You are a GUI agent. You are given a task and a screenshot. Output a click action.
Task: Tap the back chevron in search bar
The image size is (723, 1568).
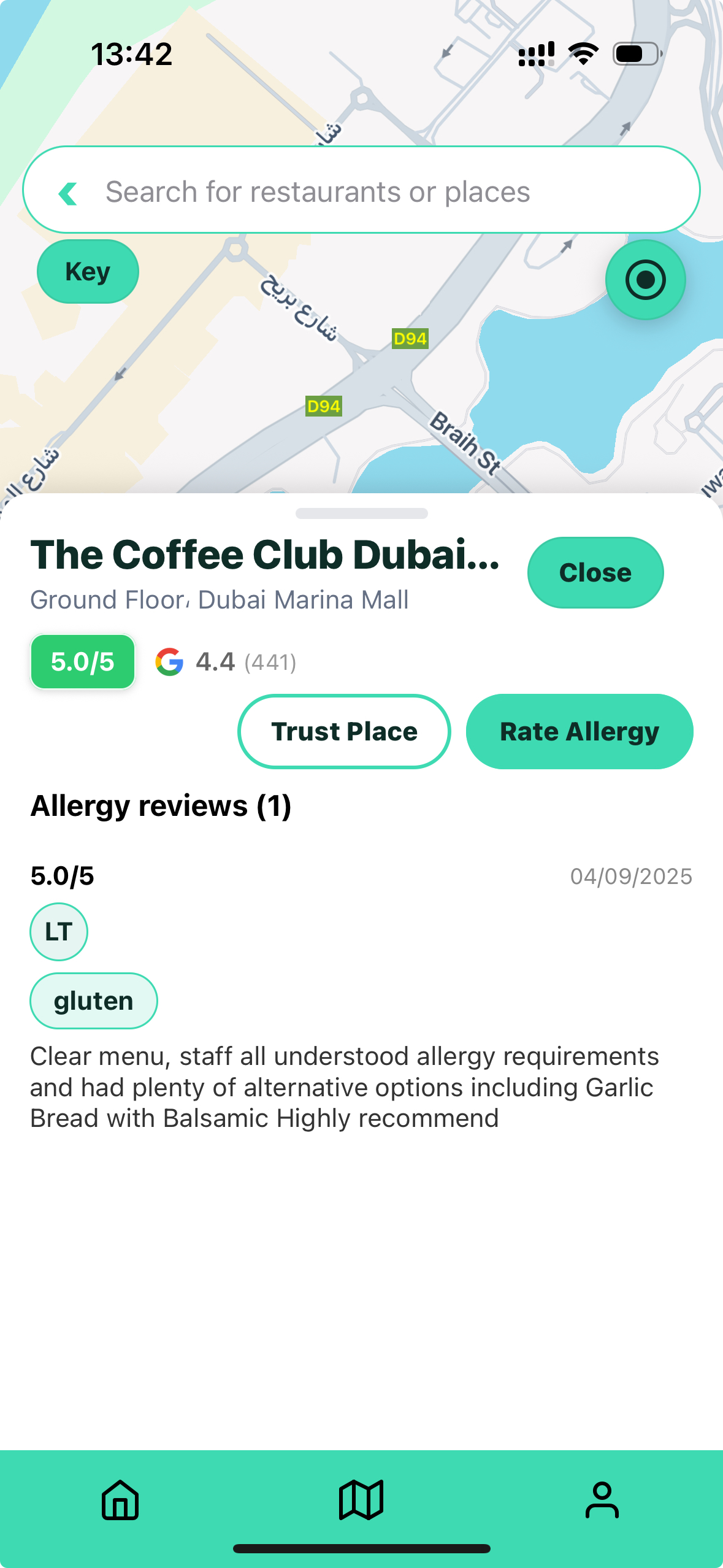(68, 193)
